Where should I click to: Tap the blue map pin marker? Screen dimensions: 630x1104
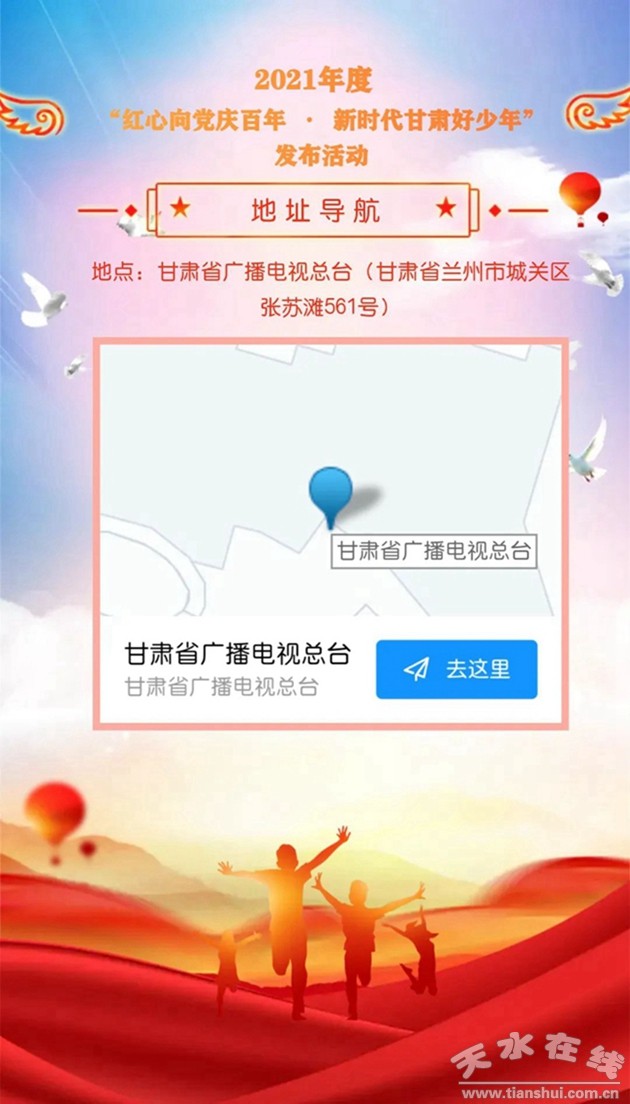tap(330, 490)
